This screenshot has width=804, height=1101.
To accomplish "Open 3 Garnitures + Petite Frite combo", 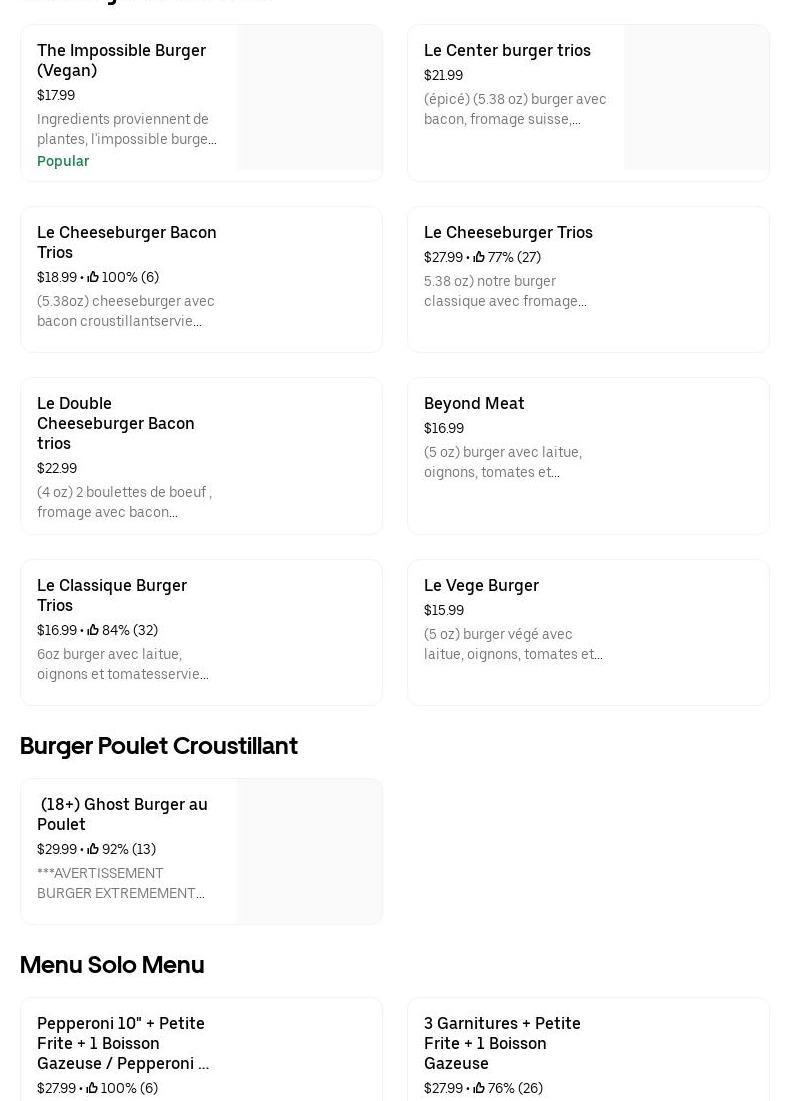I will click(x=502, y=1043).
